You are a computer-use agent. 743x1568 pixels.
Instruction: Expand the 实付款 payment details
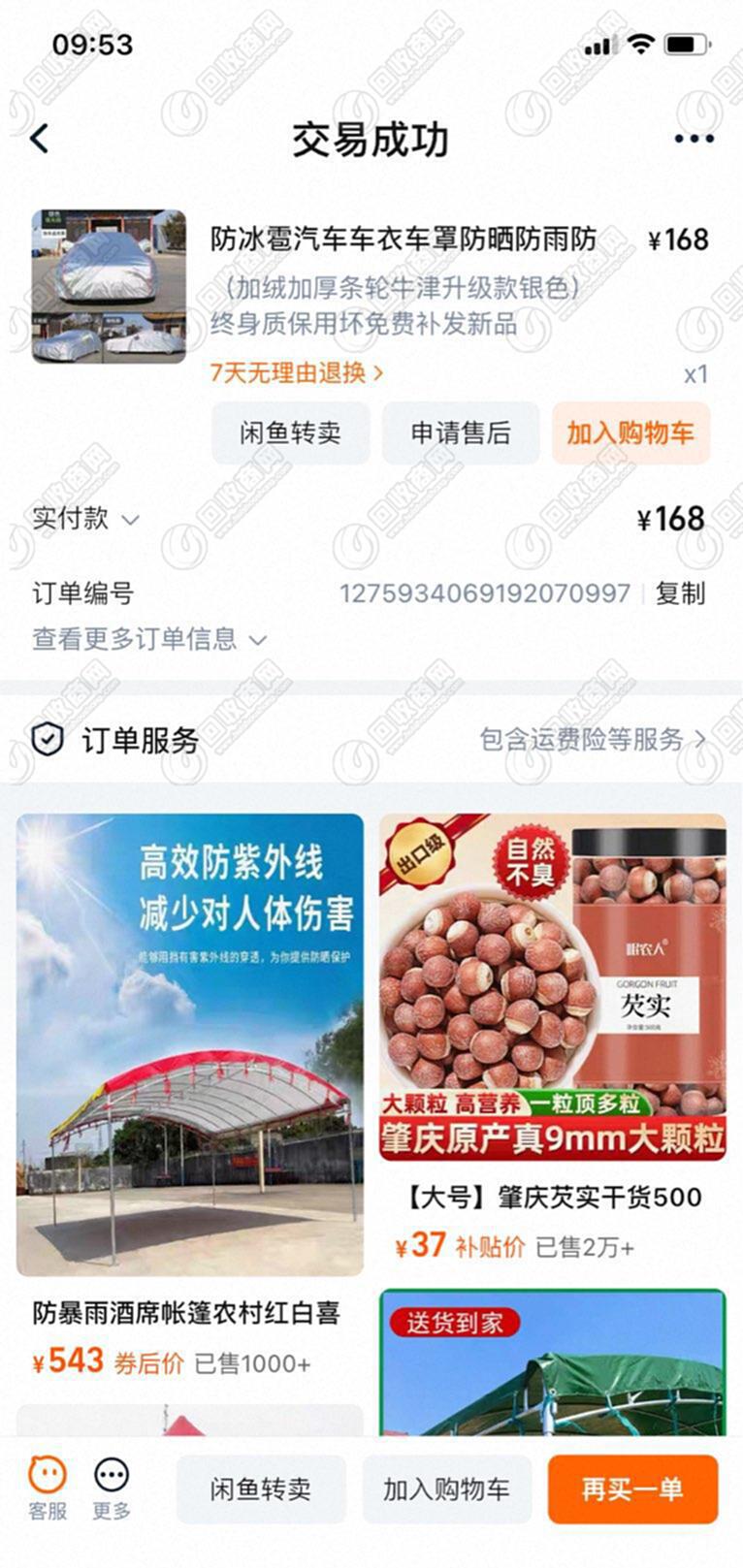[x=85, y=519]
